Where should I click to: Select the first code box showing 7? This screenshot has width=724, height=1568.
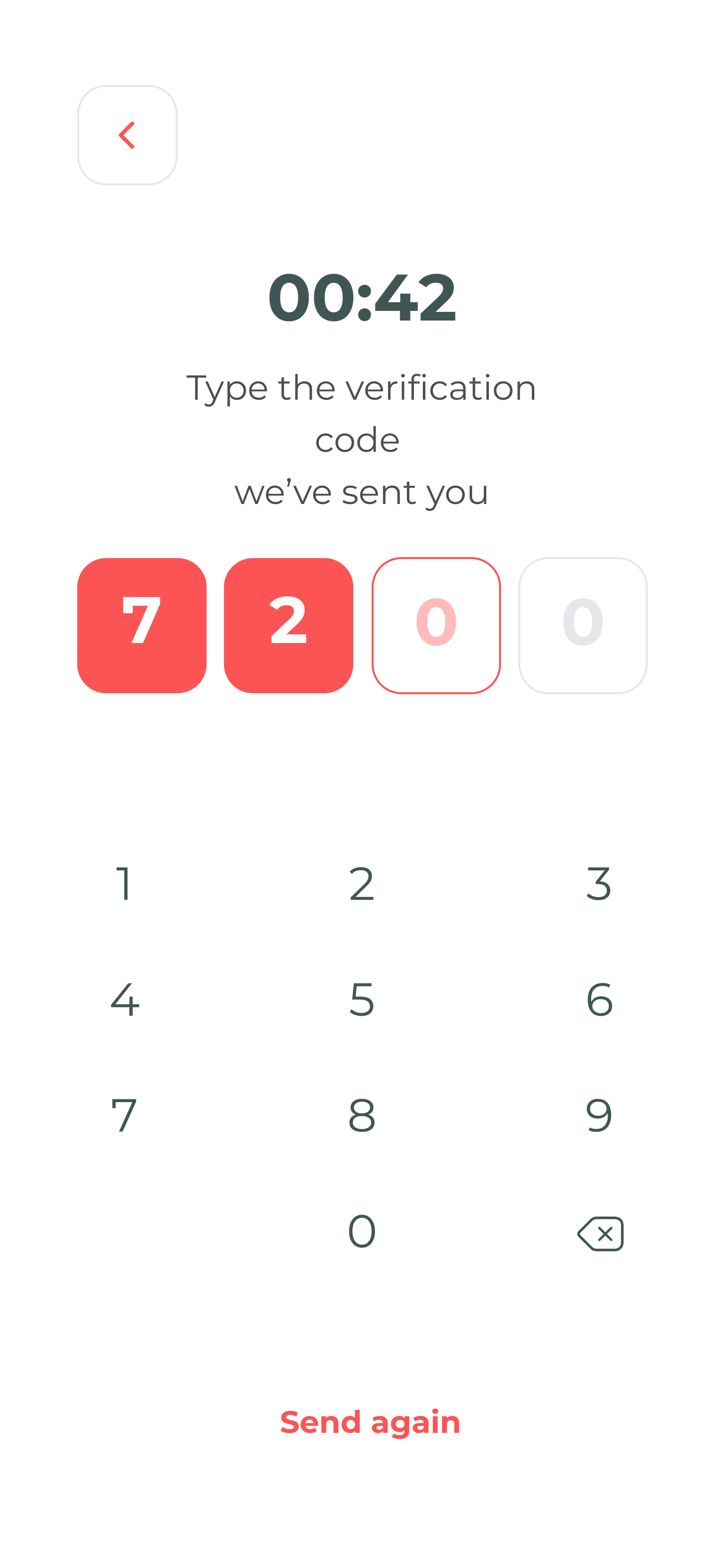click(142, 625)
